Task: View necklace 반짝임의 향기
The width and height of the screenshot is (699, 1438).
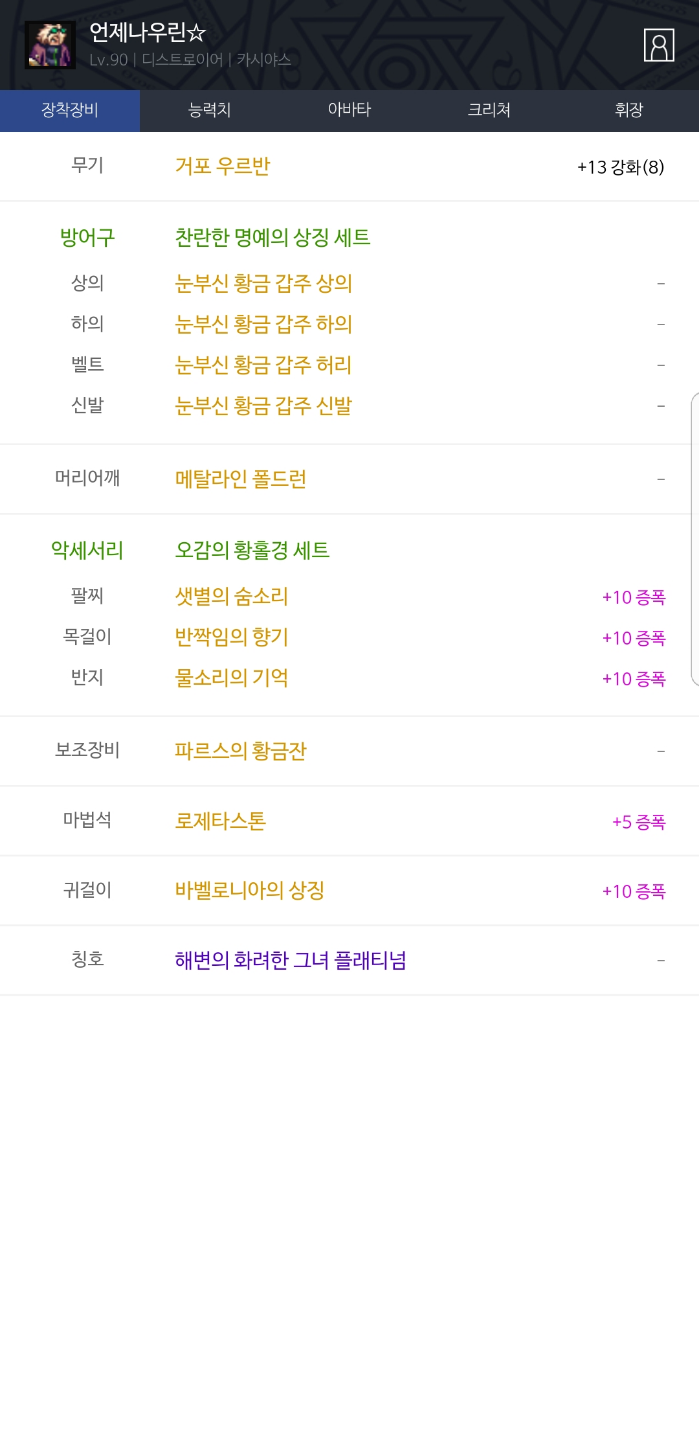Action: pyautogui.click(x=231, y=637)
